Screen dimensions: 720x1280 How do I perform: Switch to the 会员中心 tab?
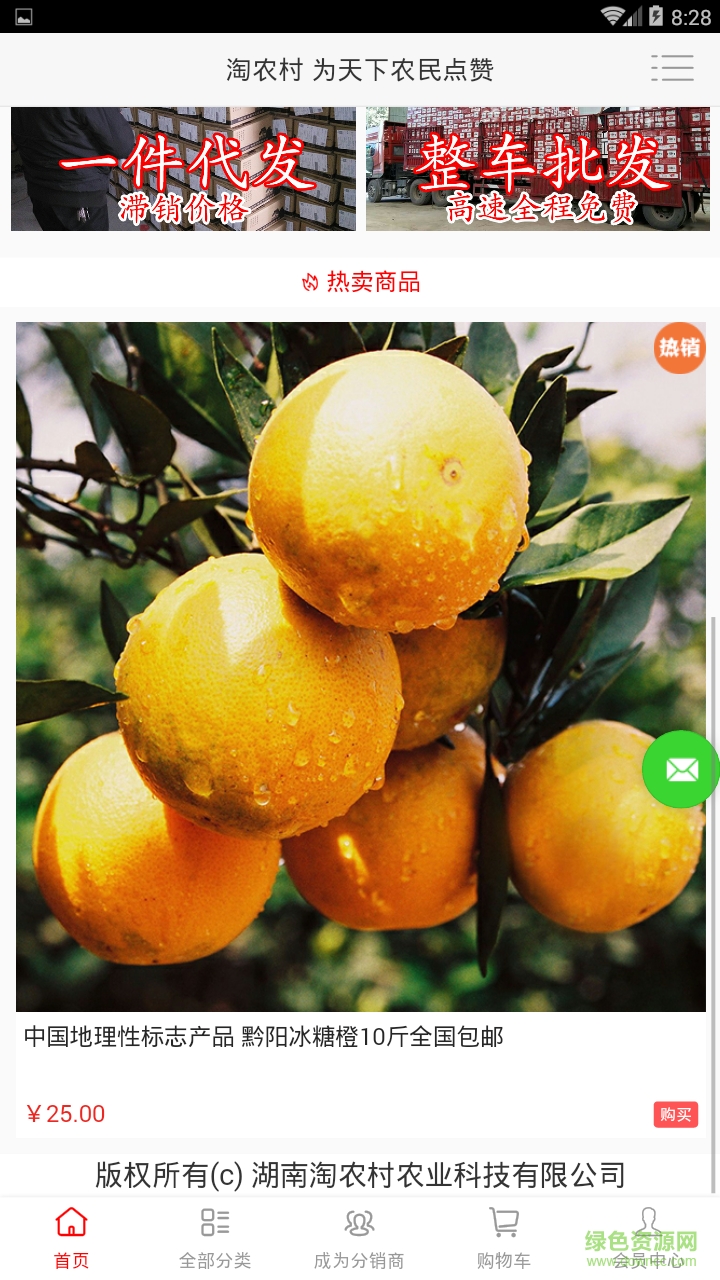click(648, 1238)
